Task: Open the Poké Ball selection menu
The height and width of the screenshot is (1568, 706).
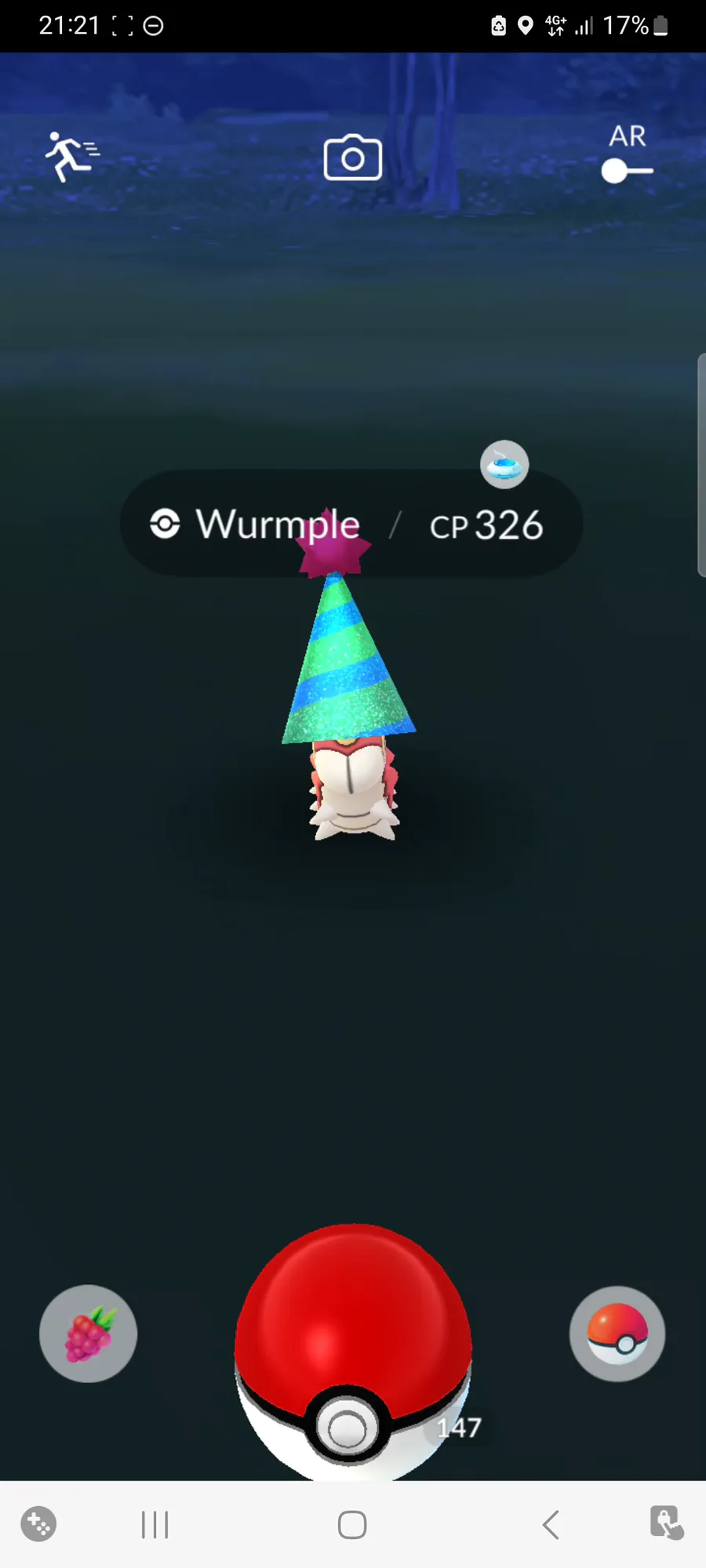Action: click(x=617, y=1334)
